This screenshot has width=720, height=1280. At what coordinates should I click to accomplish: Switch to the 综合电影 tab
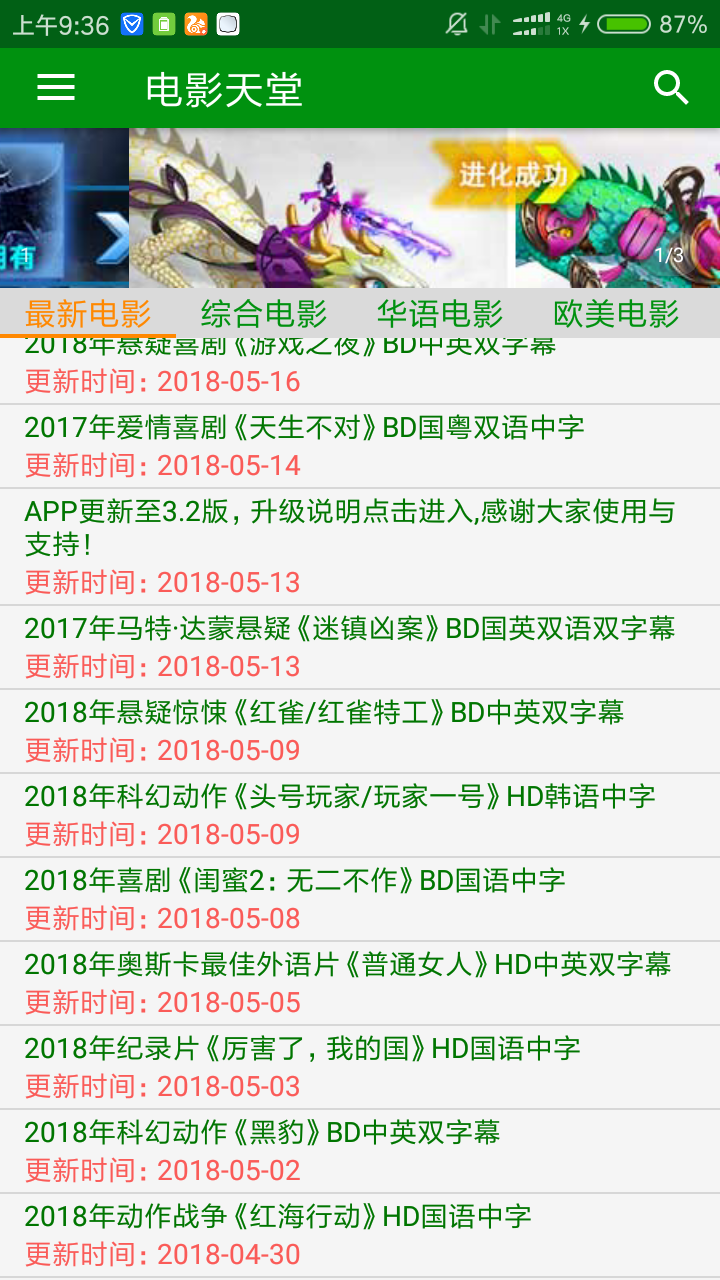click(x=262, y=313)
